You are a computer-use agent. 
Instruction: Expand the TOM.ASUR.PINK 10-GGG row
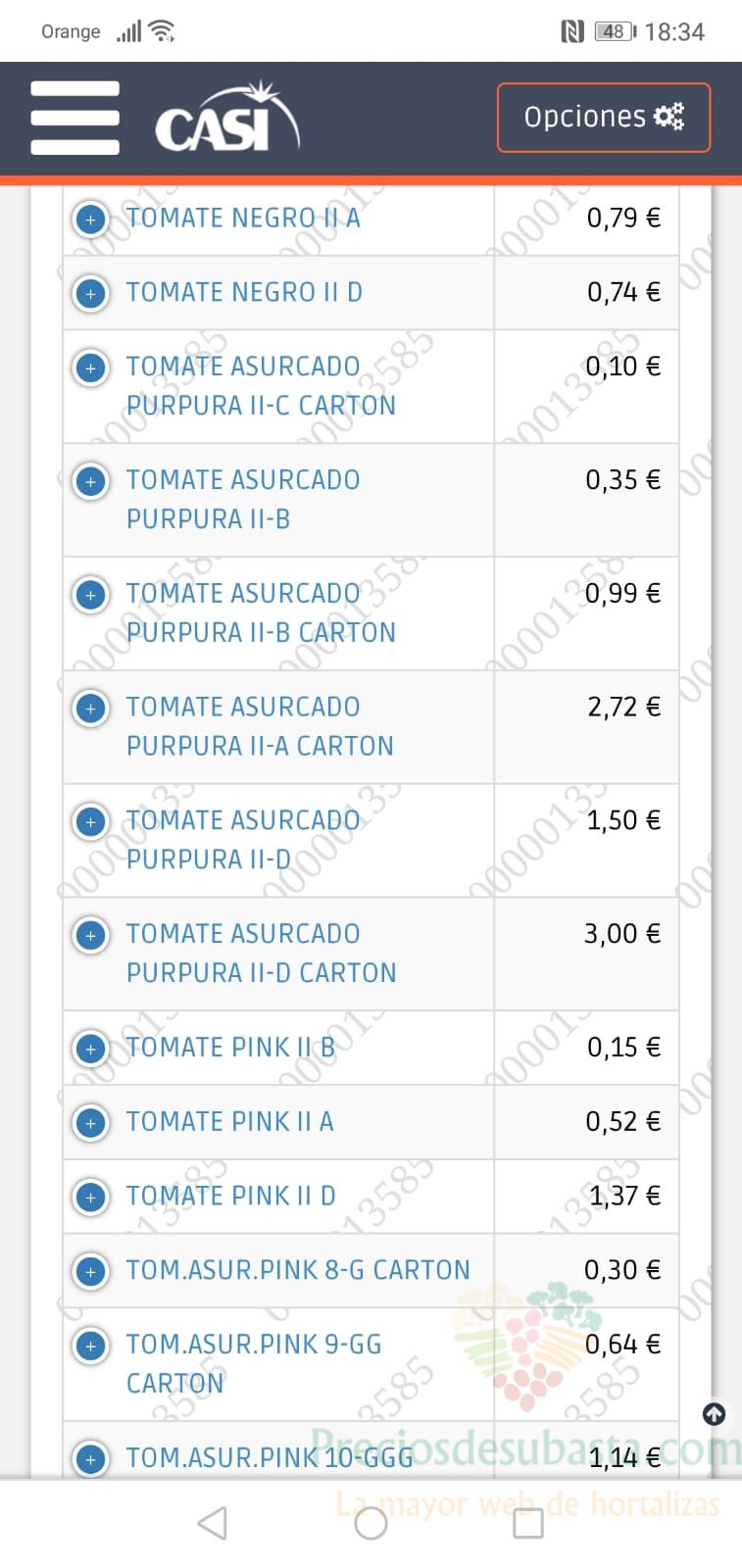pos(91,1459)
